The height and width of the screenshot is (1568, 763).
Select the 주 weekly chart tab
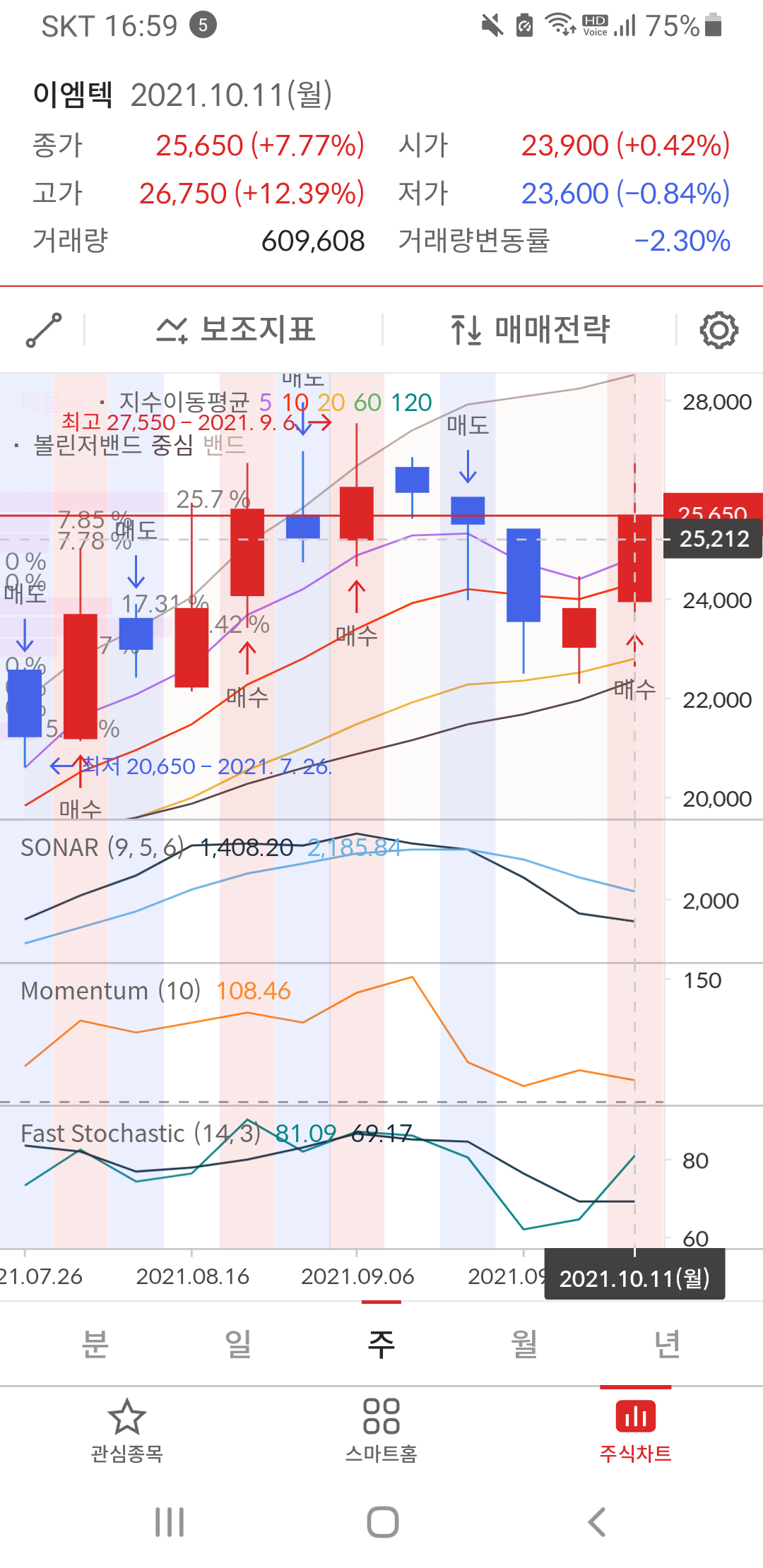pos(381,1343)
